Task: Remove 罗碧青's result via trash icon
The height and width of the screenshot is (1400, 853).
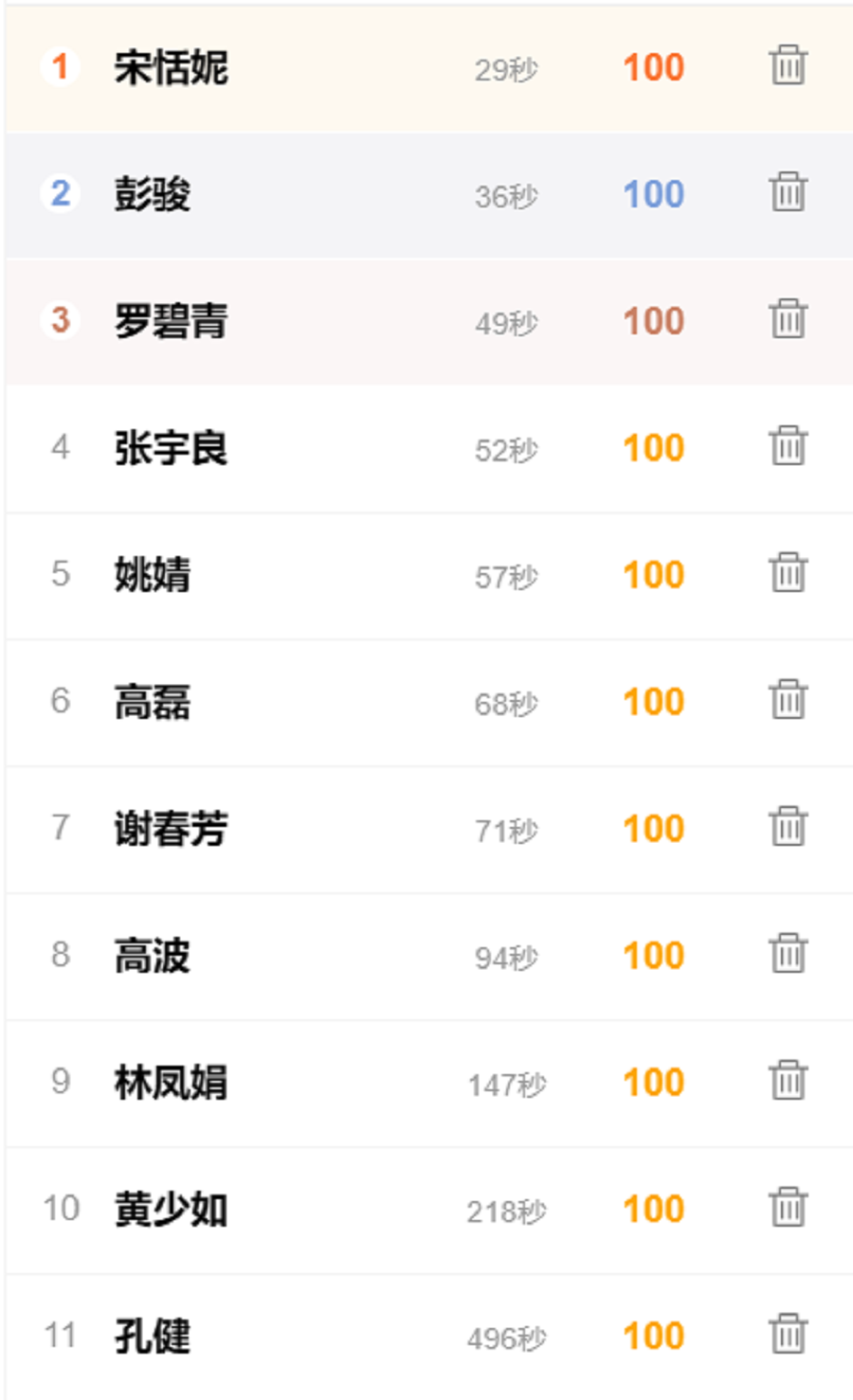Action: coord(788,320)
